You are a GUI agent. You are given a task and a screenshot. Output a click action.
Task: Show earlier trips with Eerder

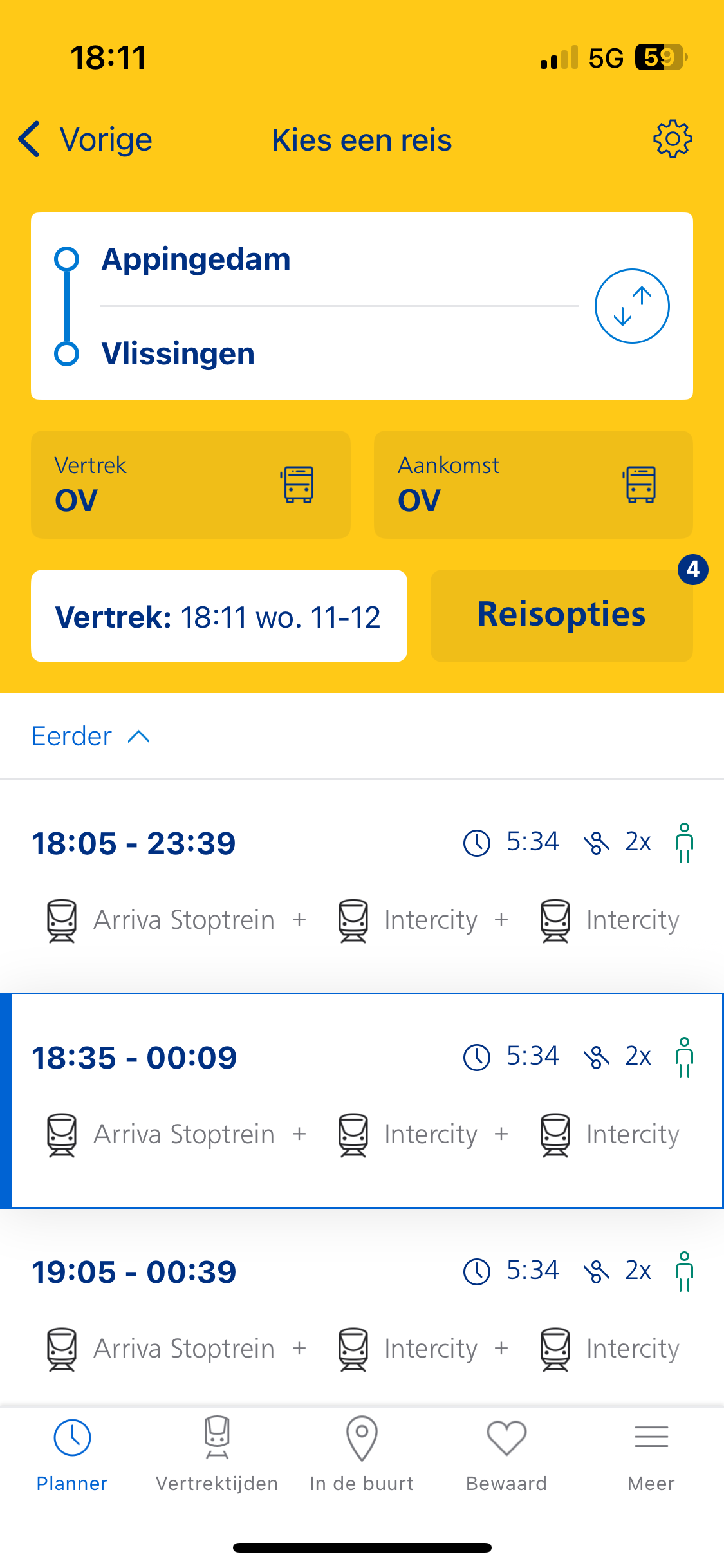pyautogui.click(x=91, y=736)
